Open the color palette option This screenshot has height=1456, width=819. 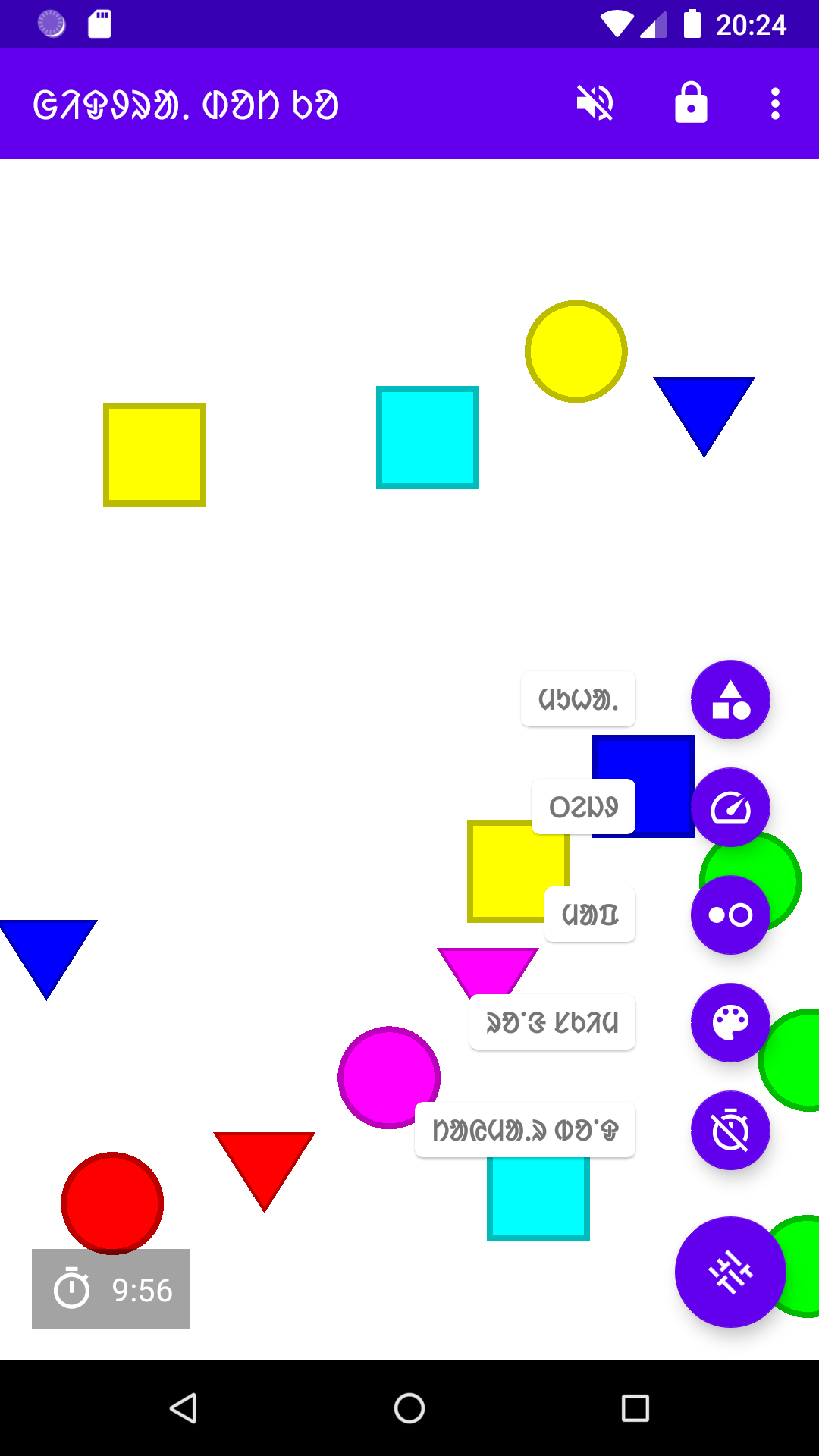pyautogui.click(x=730, y=1022)
